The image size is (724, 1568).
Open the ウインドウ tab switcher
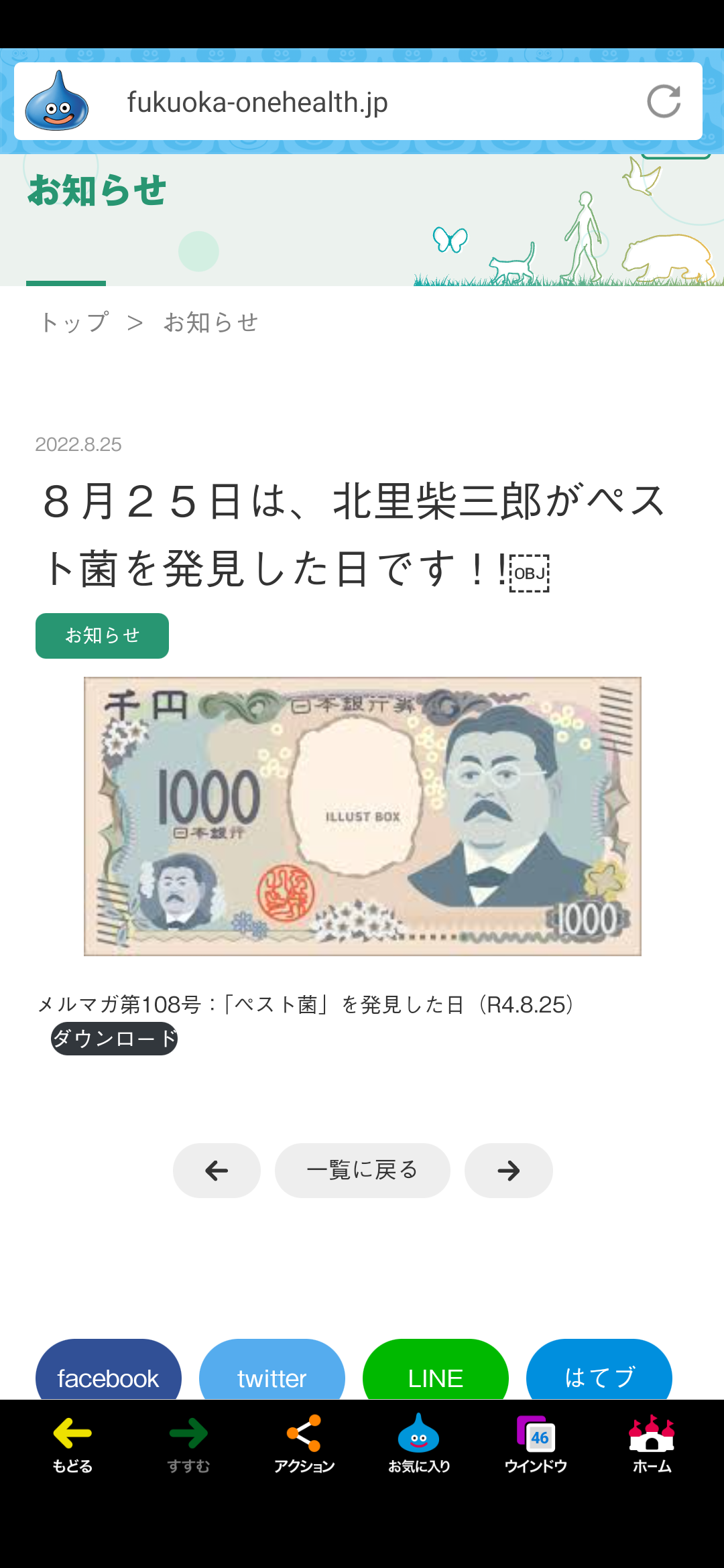536,1445
